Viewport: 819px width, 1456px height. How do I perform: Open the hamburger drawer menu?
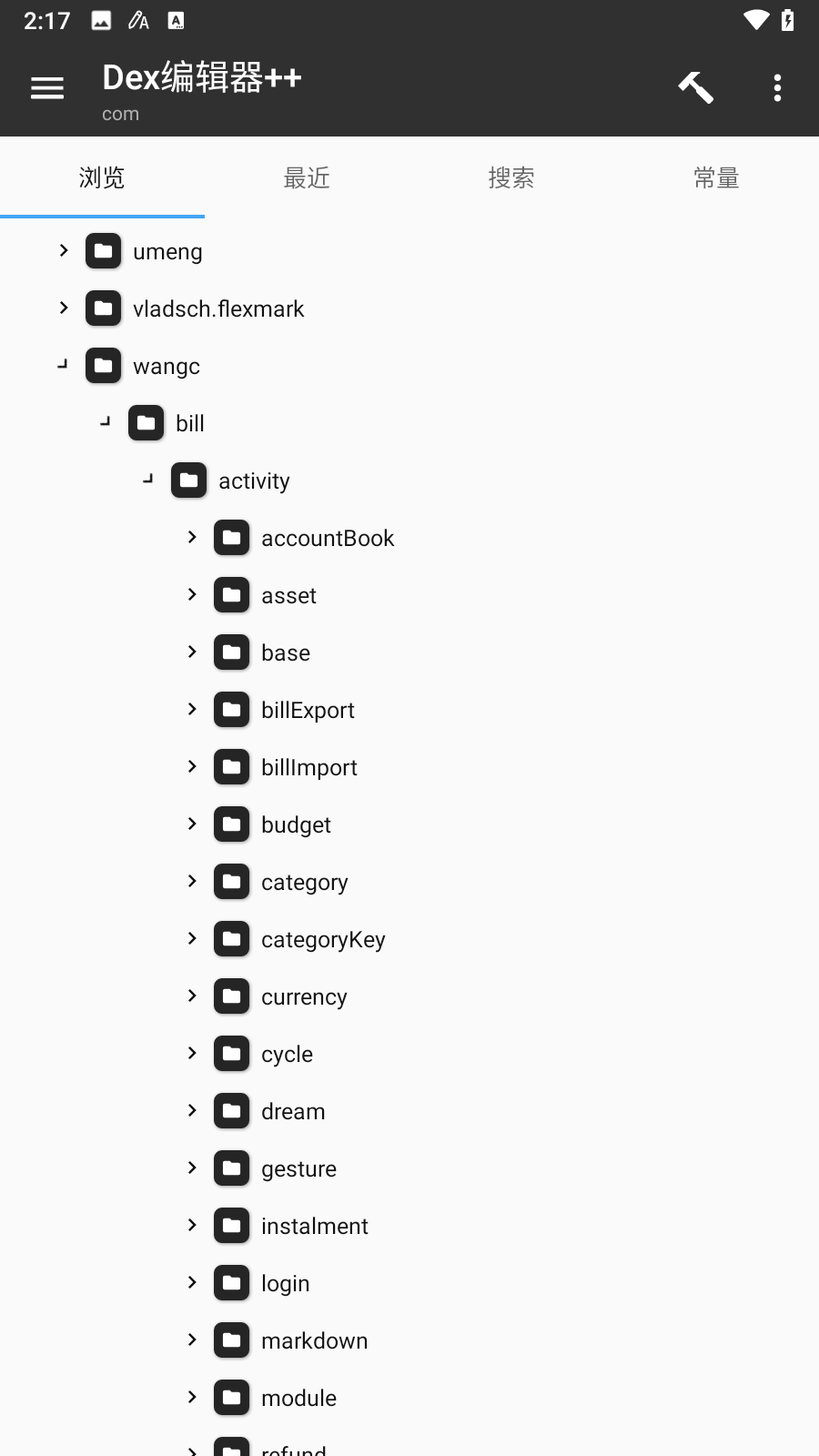[47, 88]
